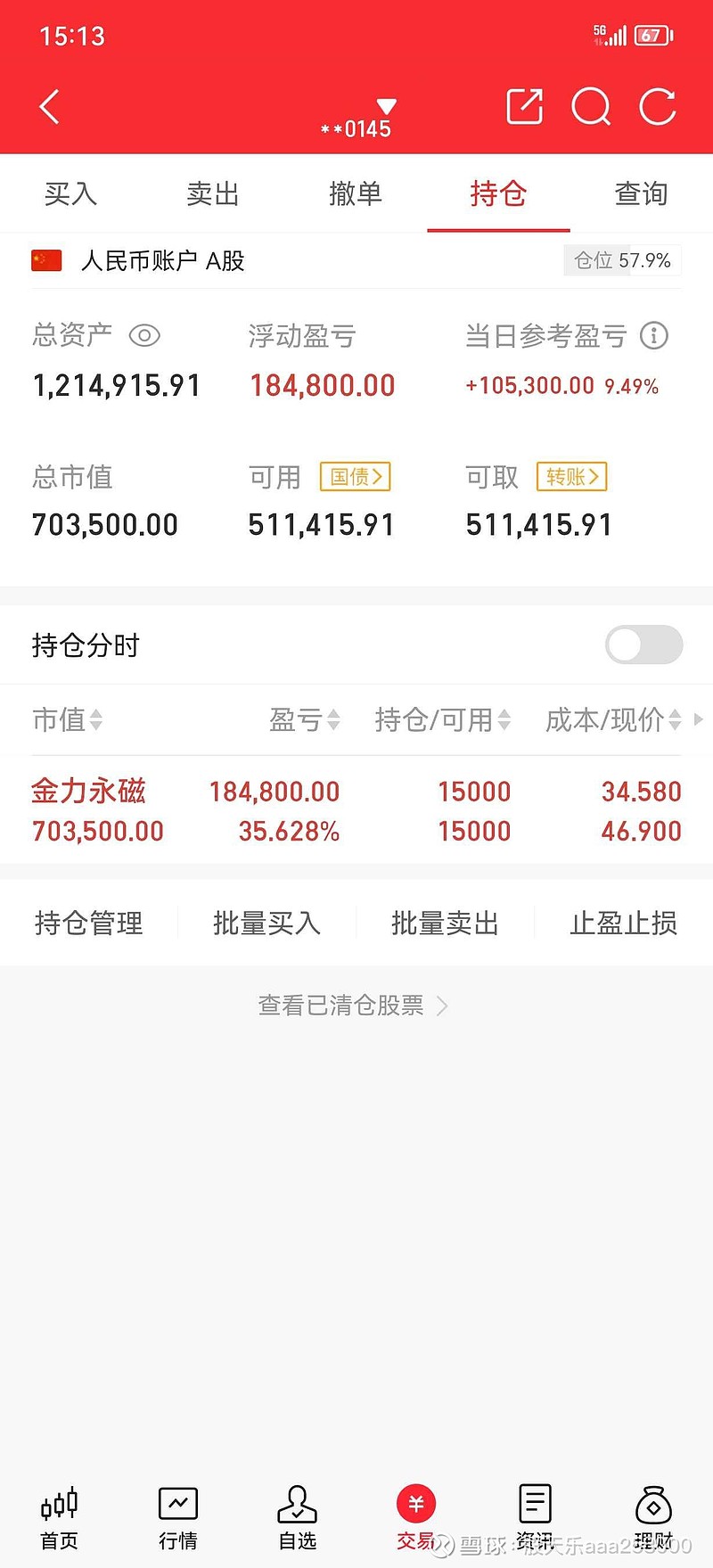Tap the back arrow in the header

49,106
